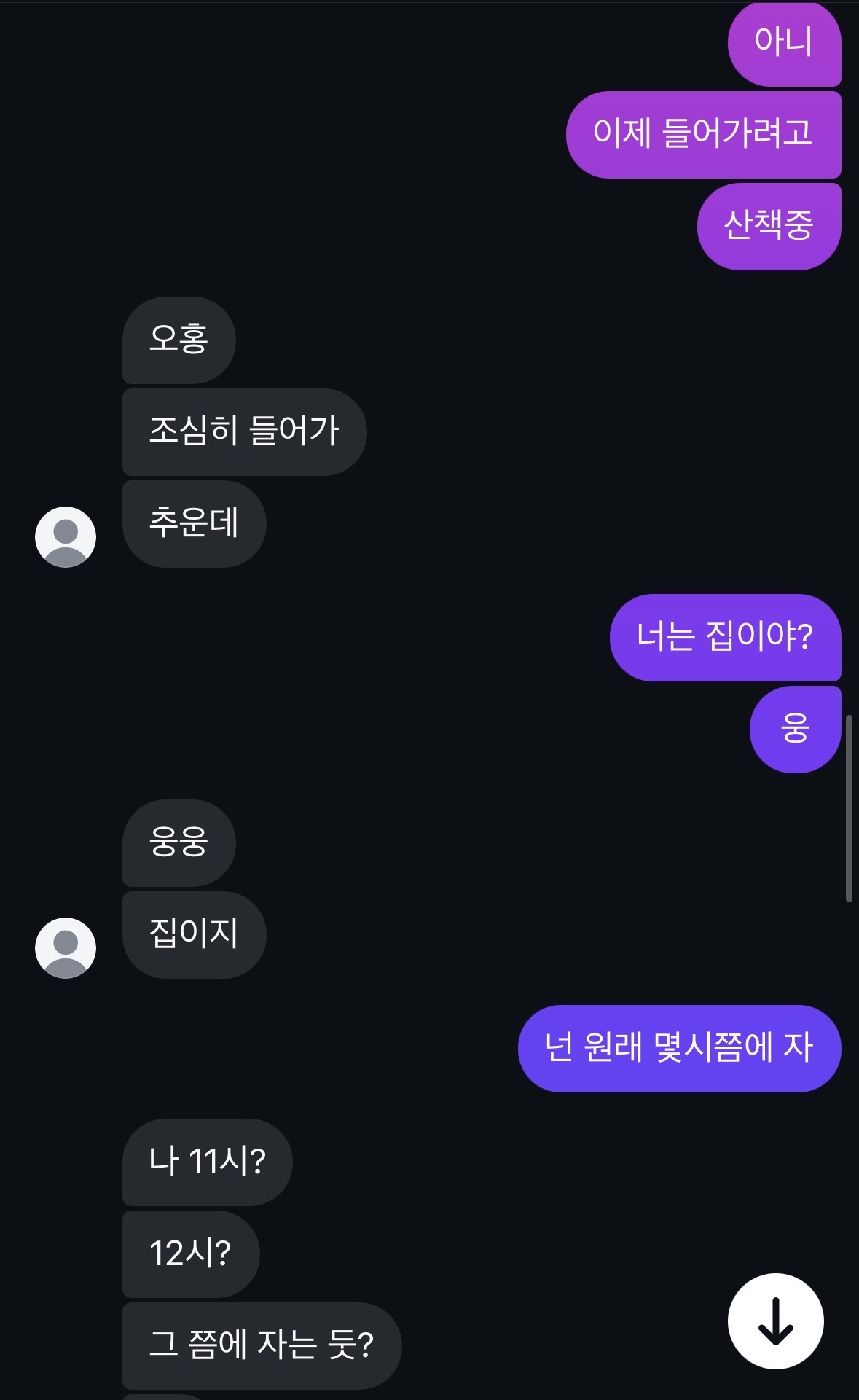Jump to latest messages with down arrow
Viewport: 859px width, 1400px height.
click(775, 1321)
